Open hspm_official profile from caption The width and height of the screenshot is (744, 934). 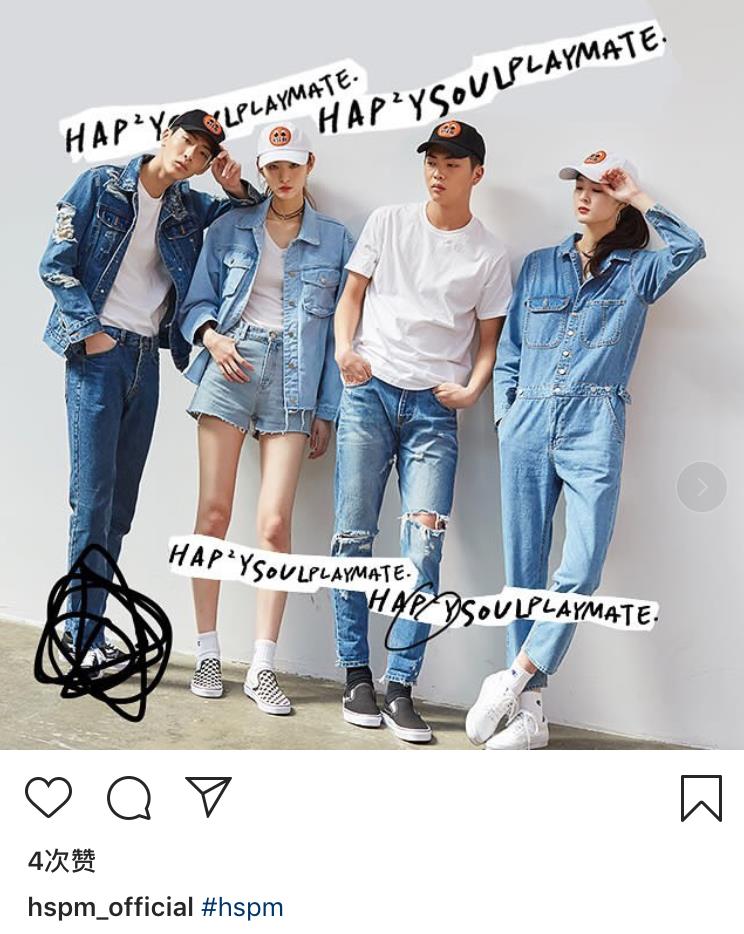(110, 907)
